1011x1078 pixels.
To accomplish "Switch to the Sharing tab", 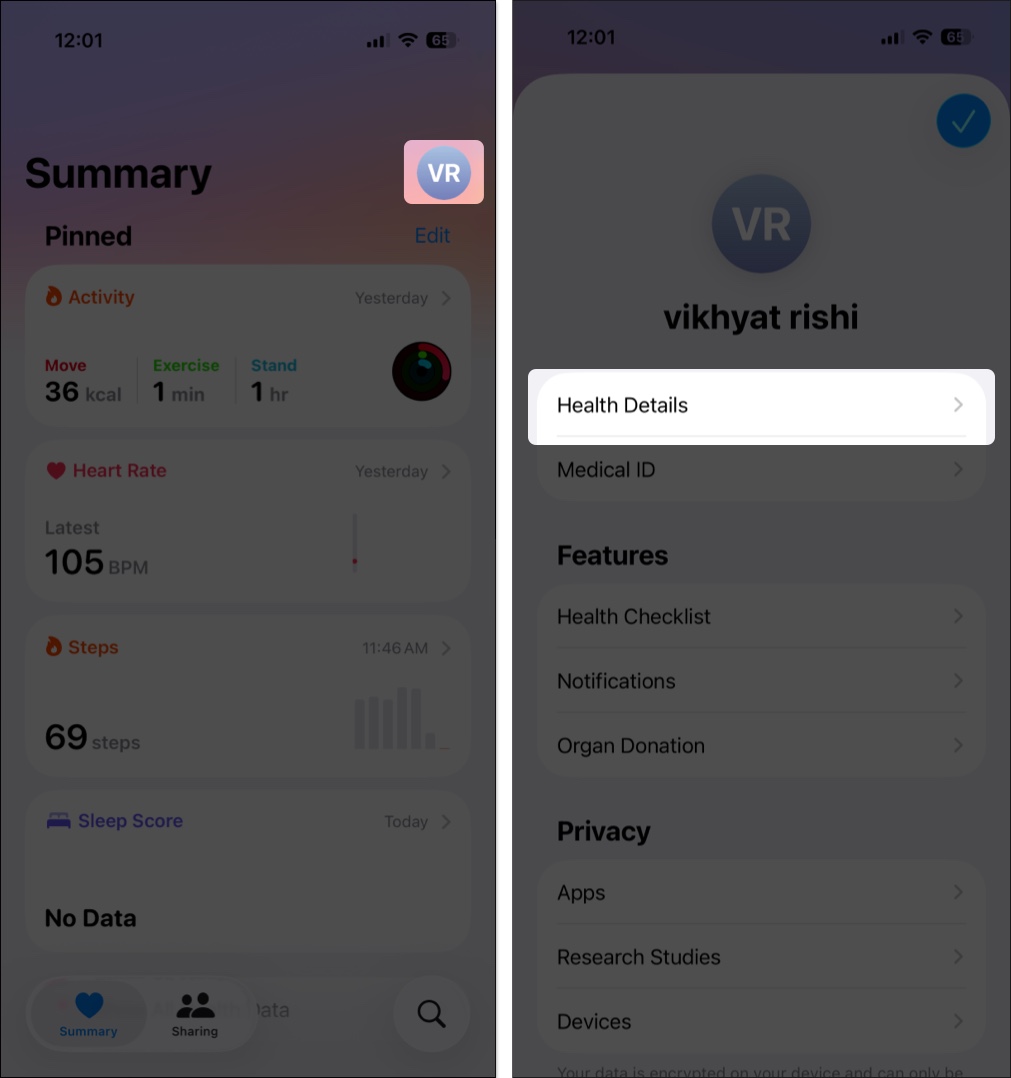I will point(194,1013).
